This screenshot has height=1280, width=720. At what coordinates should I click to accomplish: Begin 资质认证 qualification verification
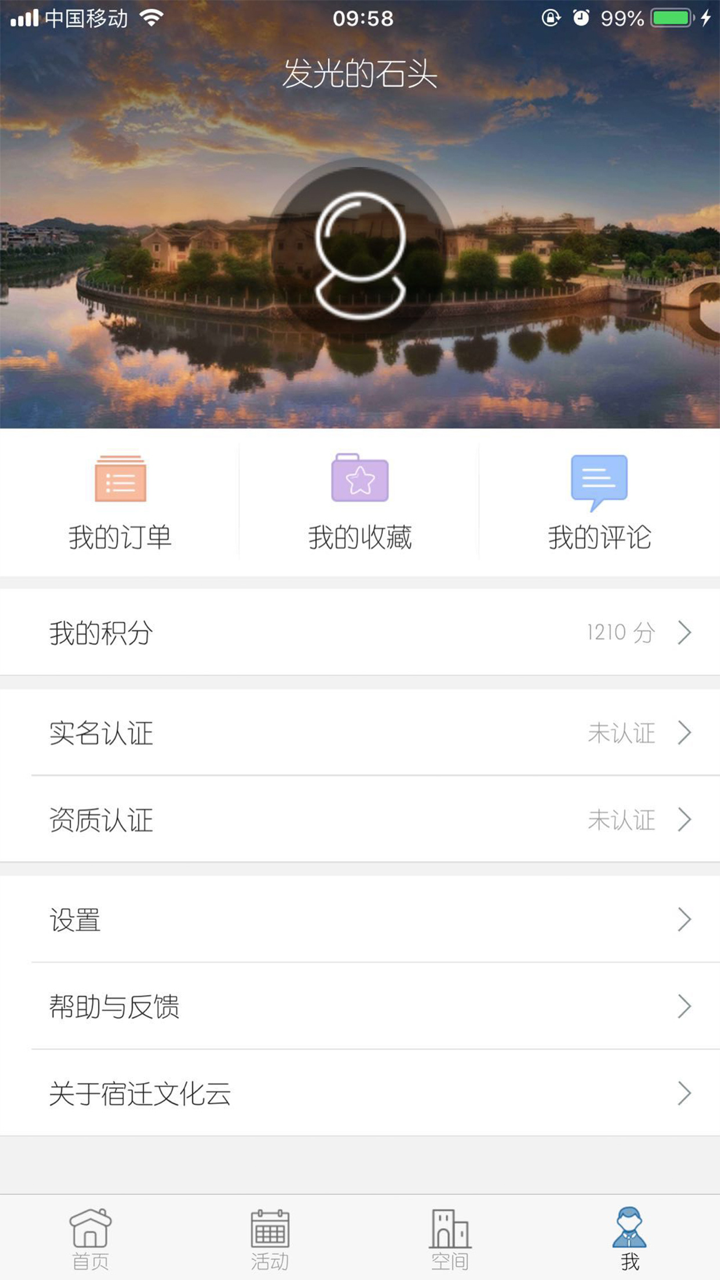pos(360,820)
